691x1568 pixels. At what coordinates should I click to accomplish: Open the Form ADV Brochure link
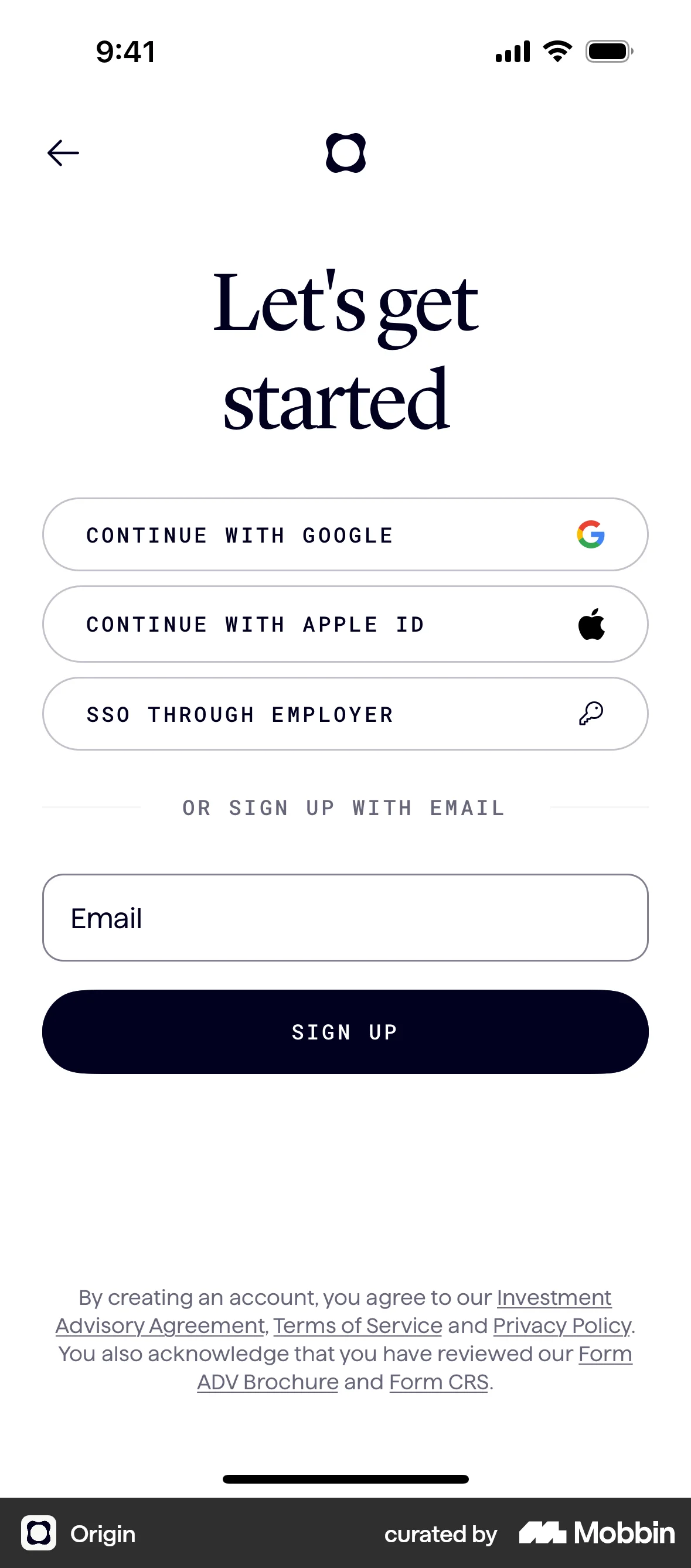(x=266, y=1382)
